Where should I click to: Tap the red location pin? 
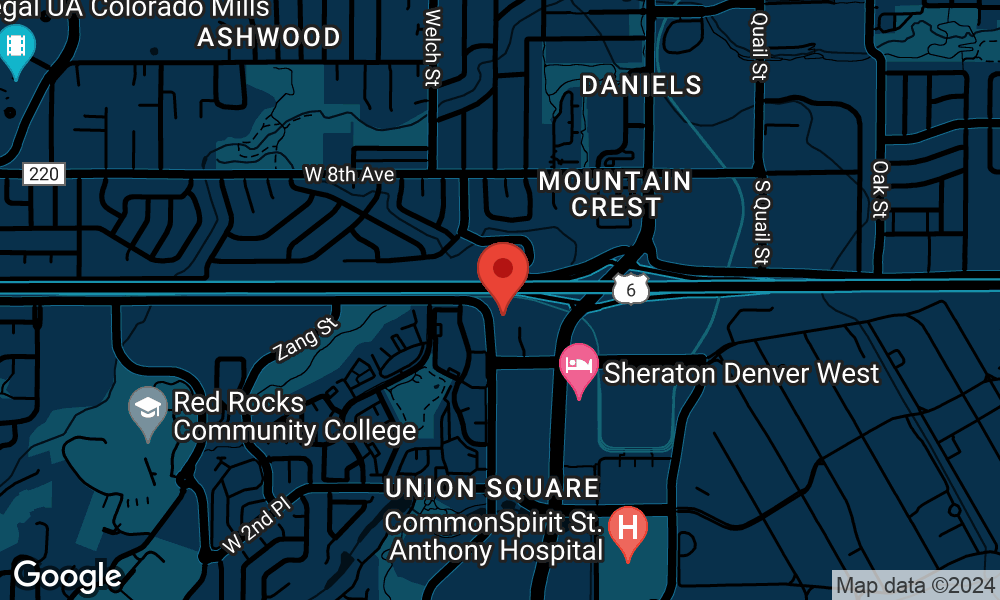click(502, 271)
